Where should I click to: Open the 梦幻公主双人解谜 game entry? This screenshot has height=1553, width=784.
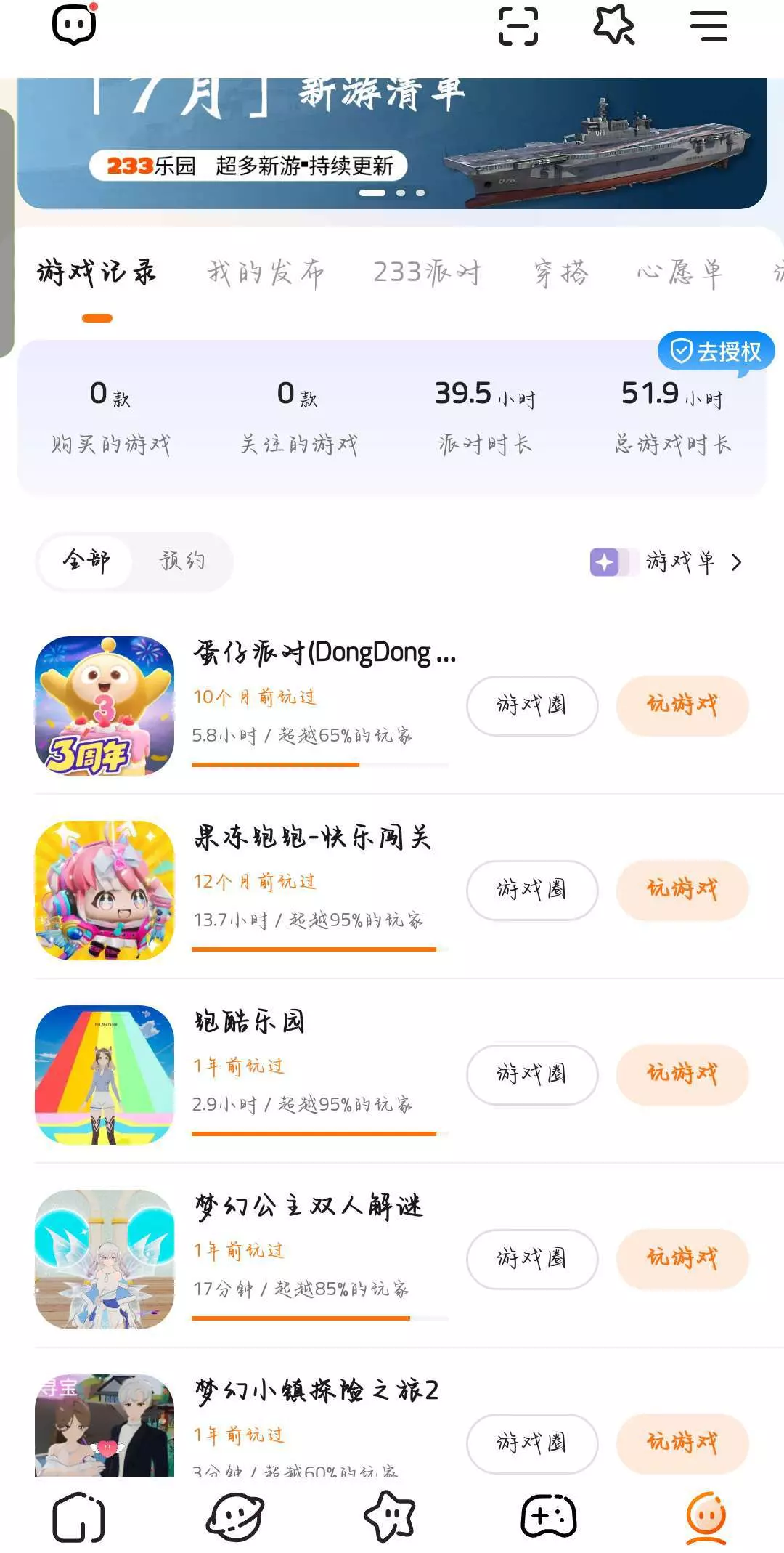pyautogui.click(x=308, y=1207)
